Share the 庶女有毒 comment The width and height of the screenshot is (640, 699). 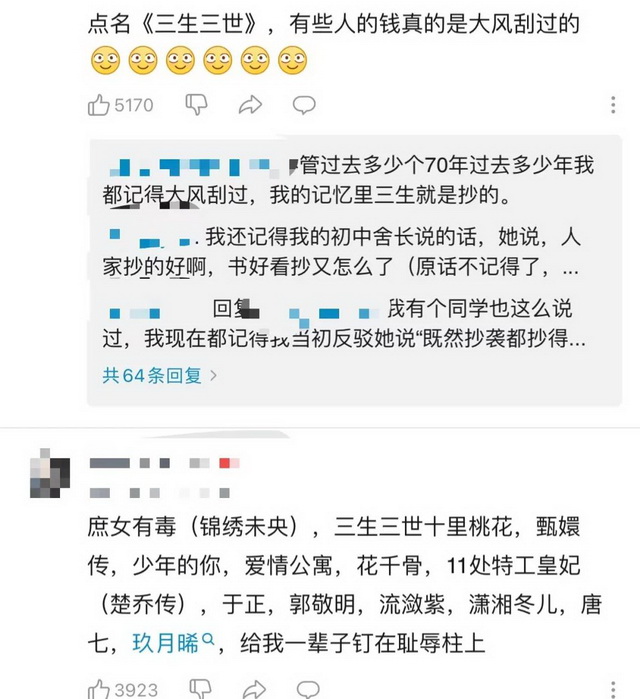tap(252, 689)
